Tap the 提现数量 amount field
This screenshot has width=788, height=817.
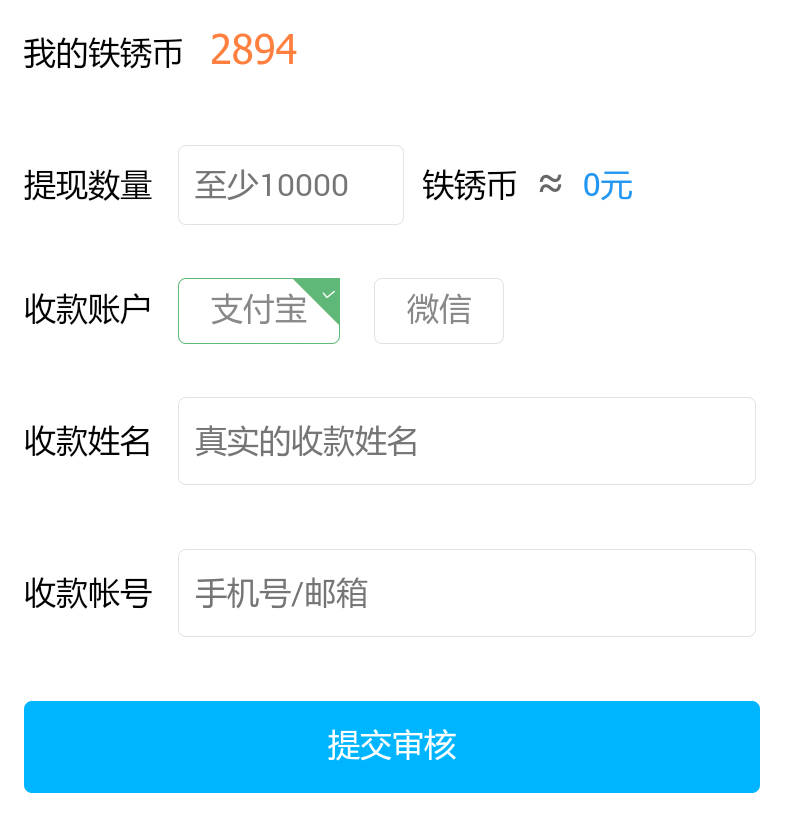point(290,185)
